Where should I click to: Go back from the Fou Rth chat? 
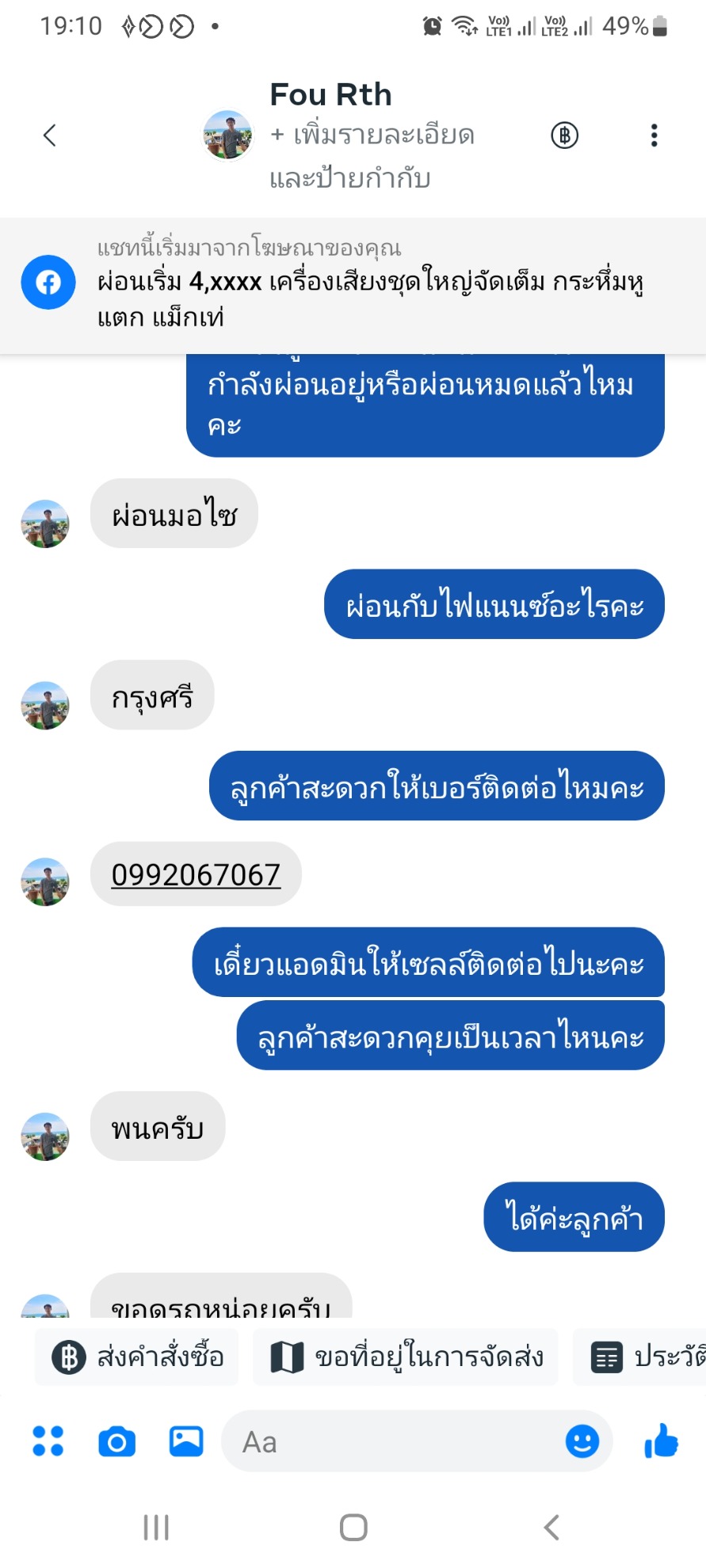50,135
